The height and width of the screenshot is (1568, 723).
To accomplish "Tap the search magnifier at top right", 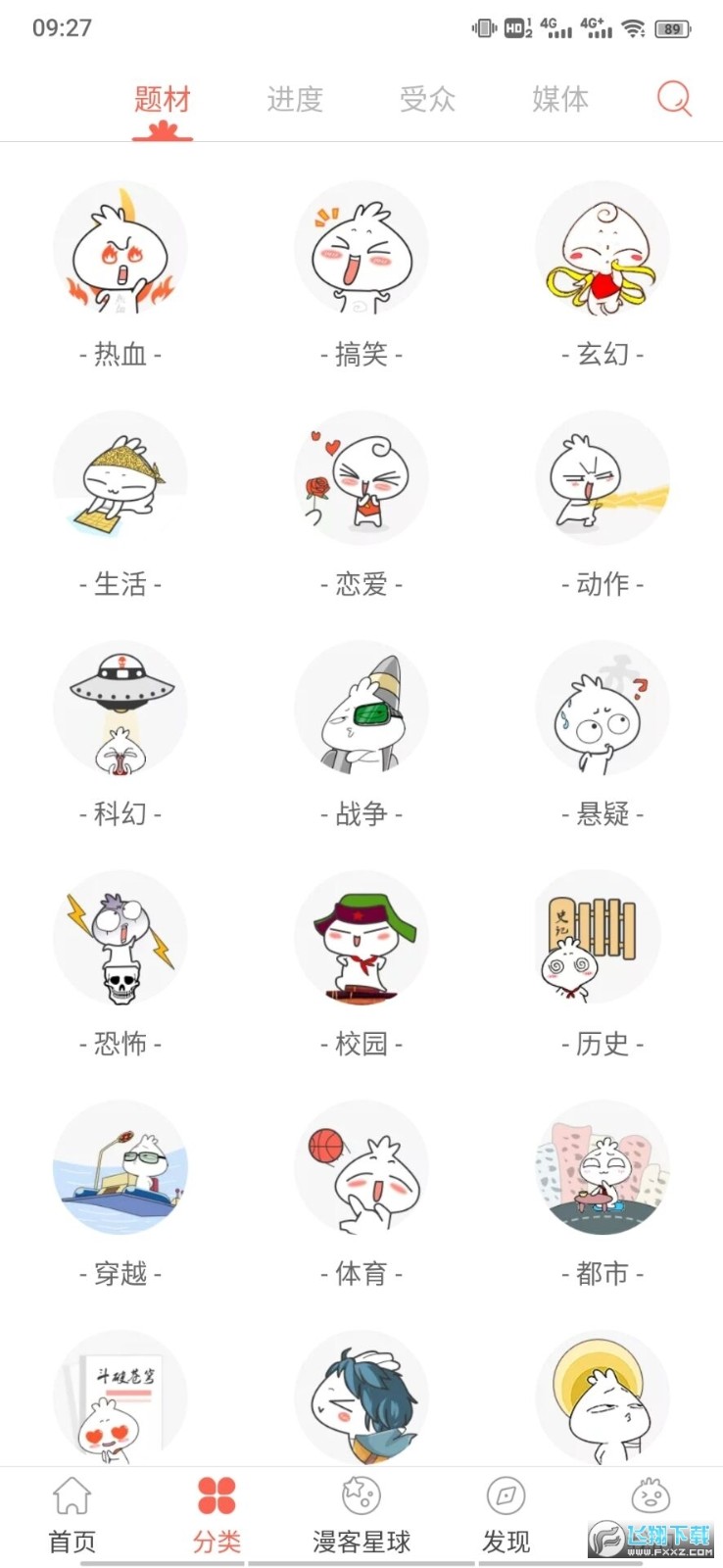I will click(674, 99).
